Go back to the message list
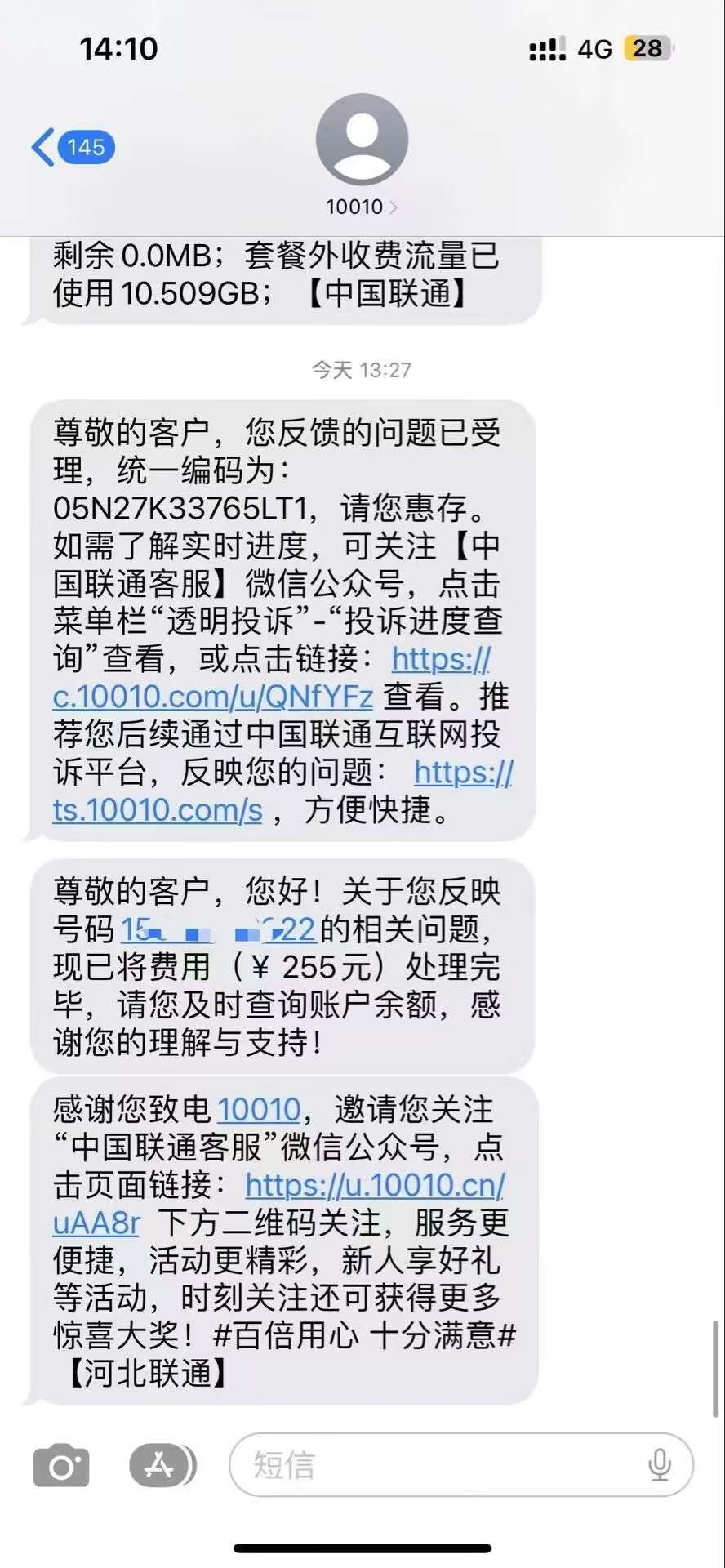Screen dimensions: 725x1568 (73, 148)
